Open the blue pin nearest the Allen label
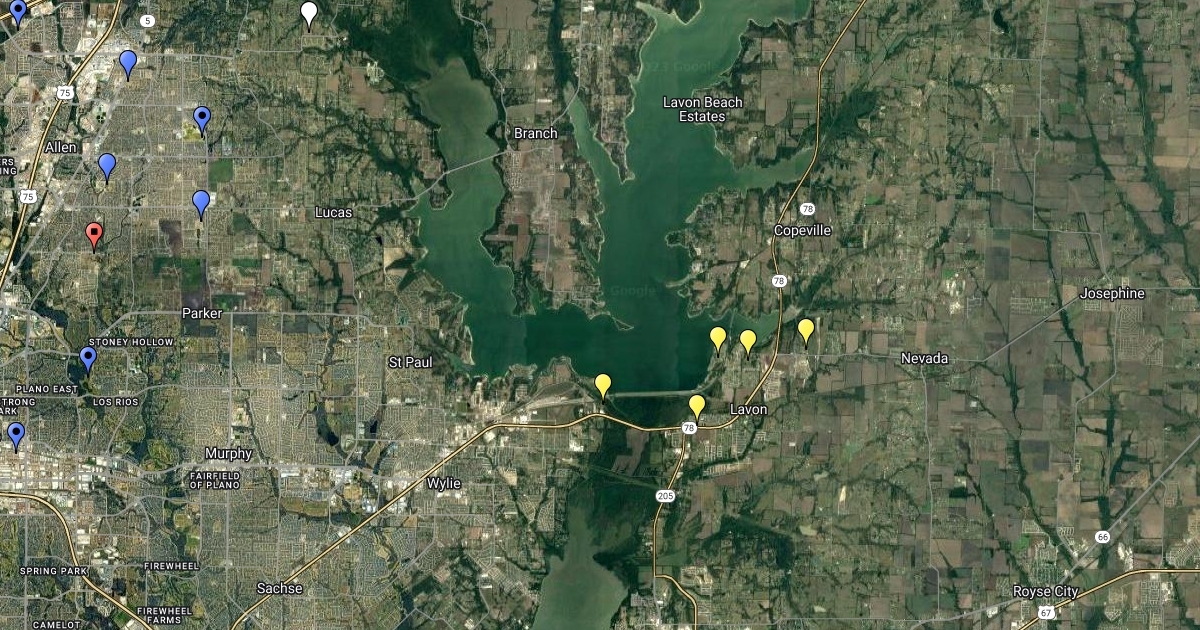Screen dimensions: 1200x630 [107, 165]
